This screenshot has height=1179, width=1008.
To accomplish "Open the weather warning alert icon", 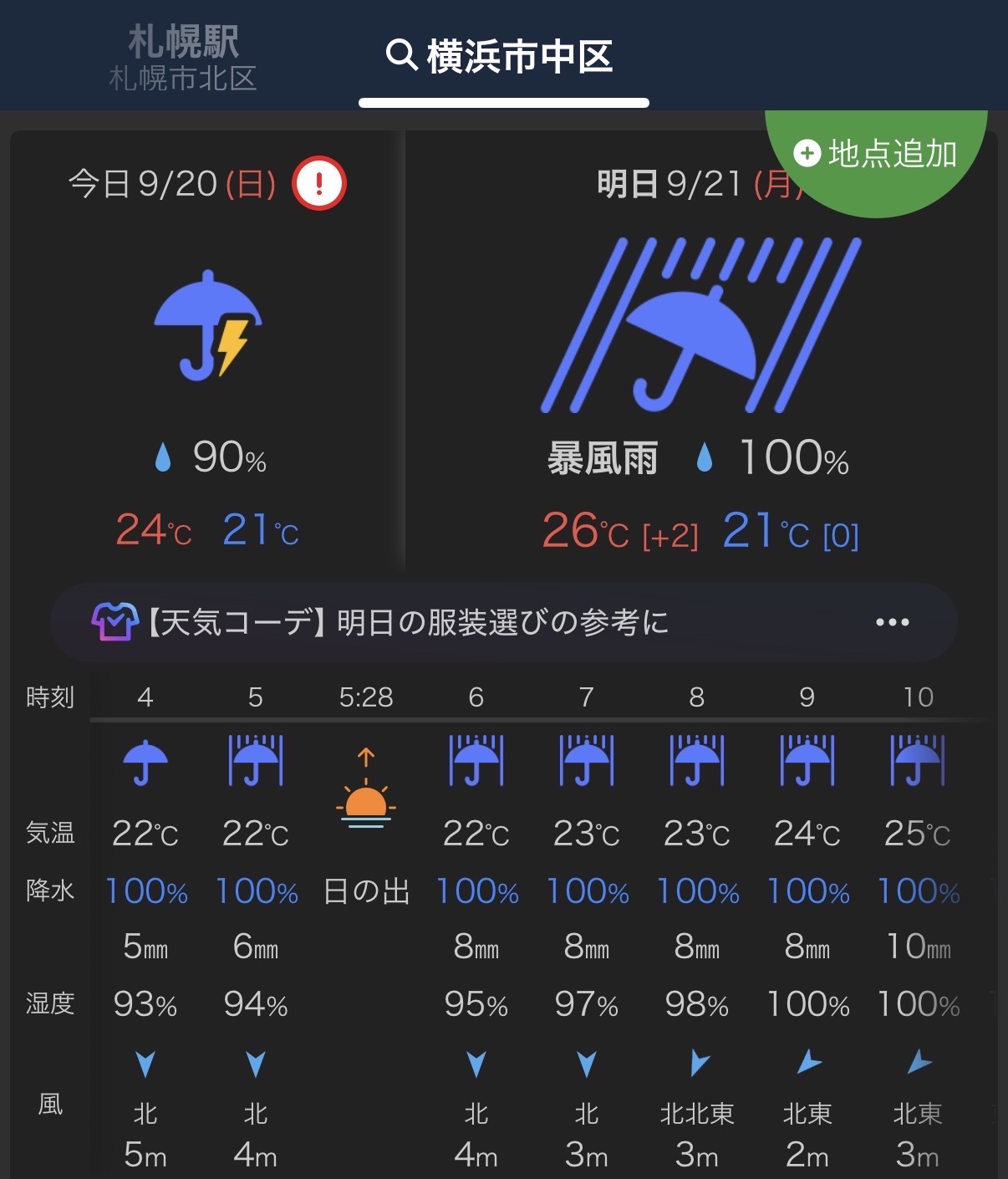I will (x=319, y=183).
